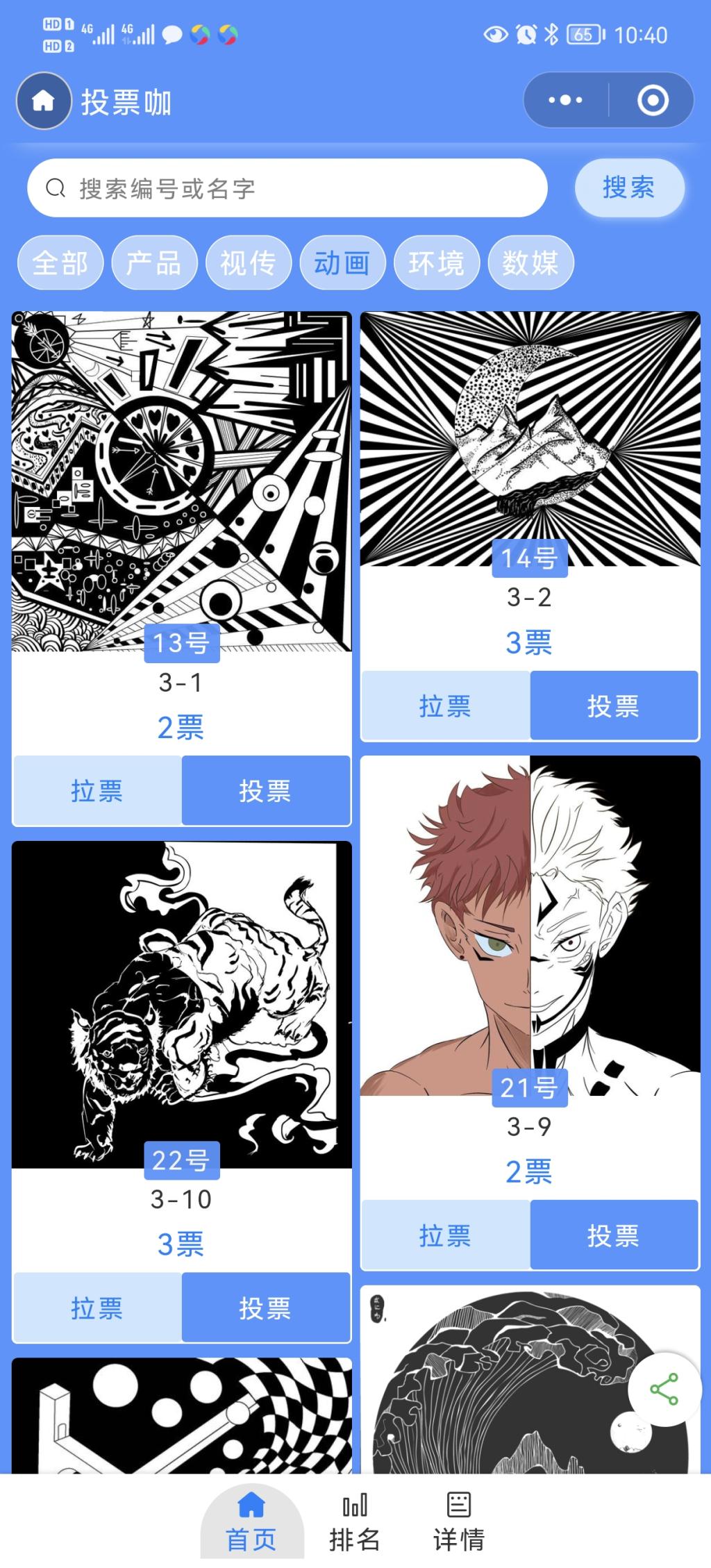Tap 拉票 for entry 3-2
This screenshot has width=711, height=1568.
(445, 706)
